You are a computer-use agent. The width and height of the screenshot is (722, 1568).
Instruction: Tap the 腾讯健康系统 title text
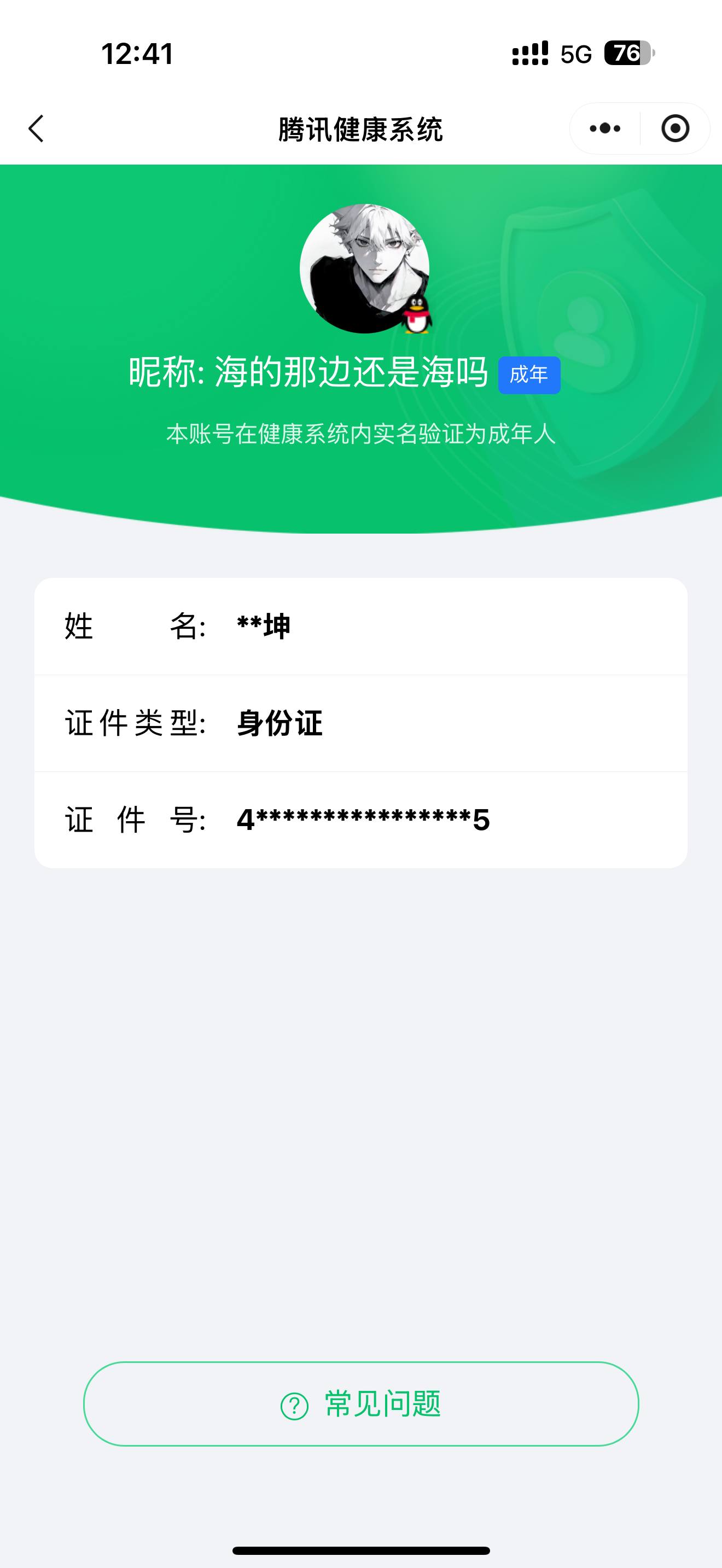click(361, 128)
